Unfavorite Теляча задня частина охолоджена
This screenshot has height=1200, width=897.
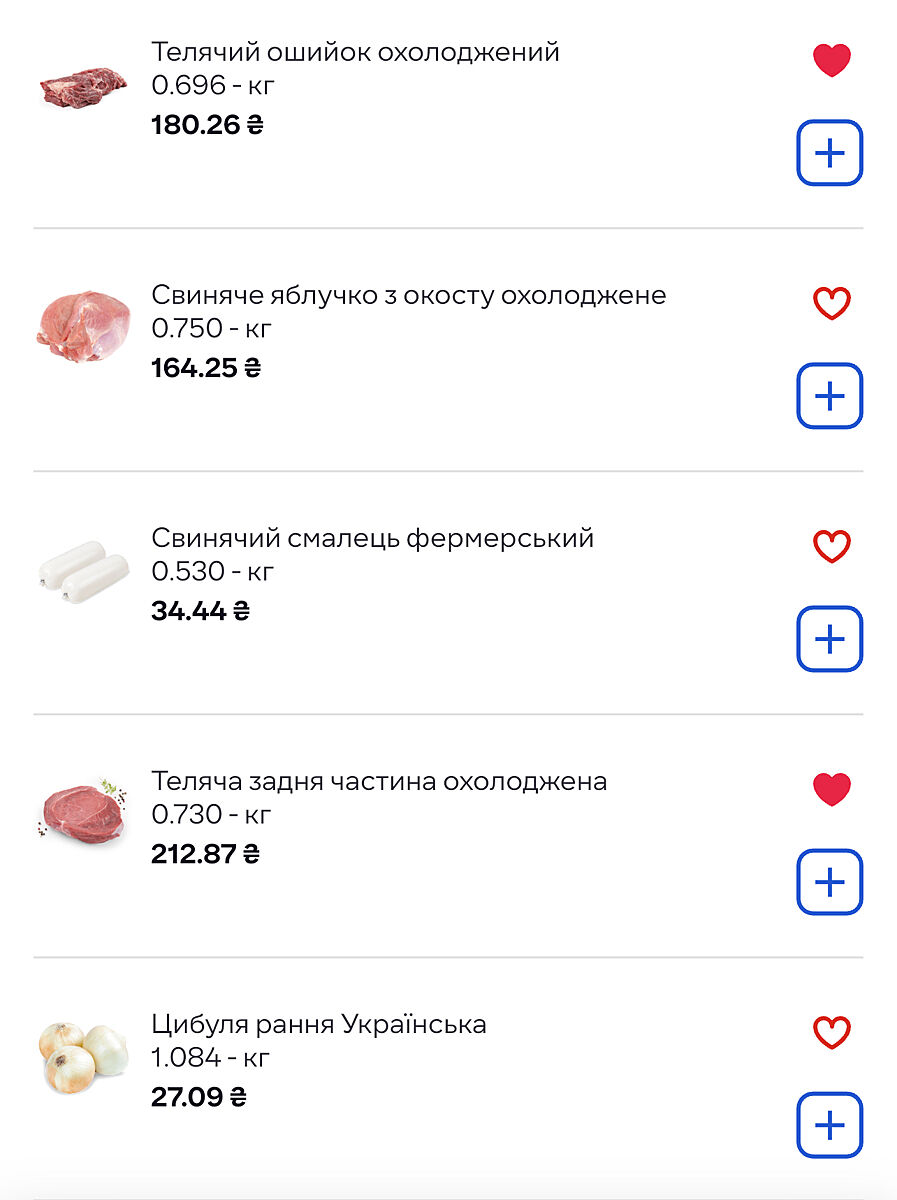click(x=831, y=789)
